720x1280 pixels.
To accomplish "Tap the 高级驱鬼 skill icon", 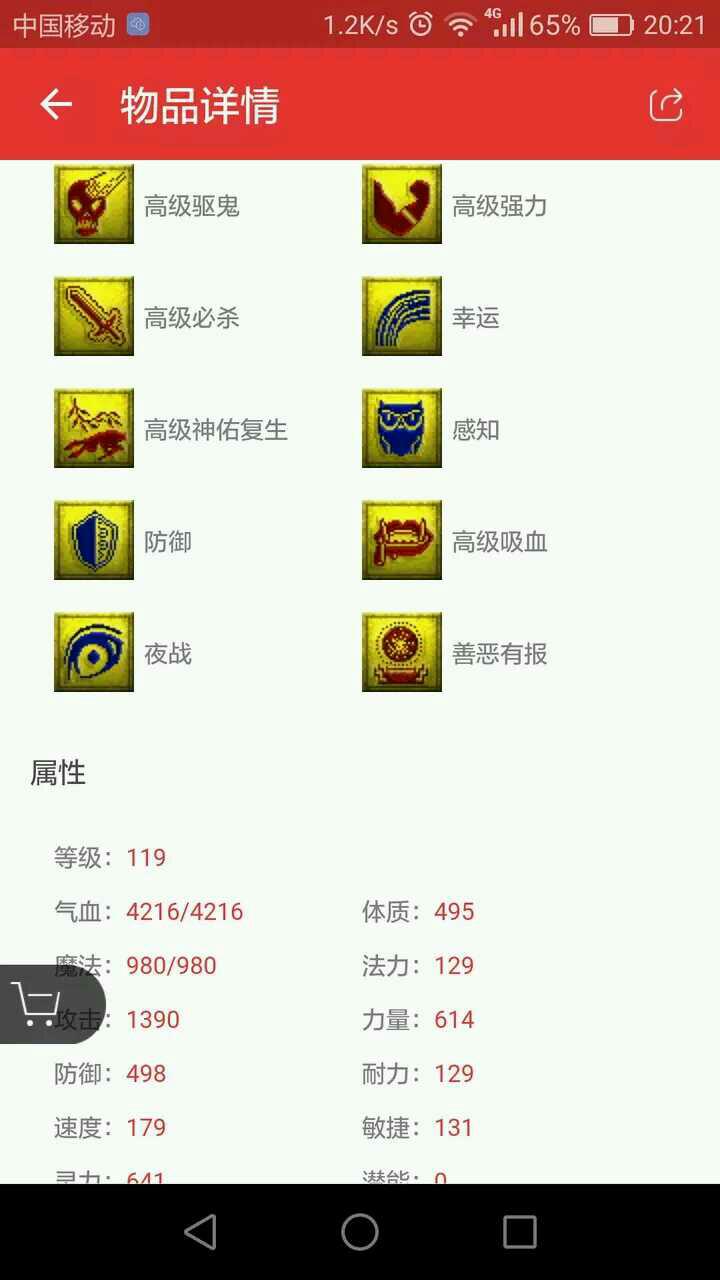I will coord(94,205).
